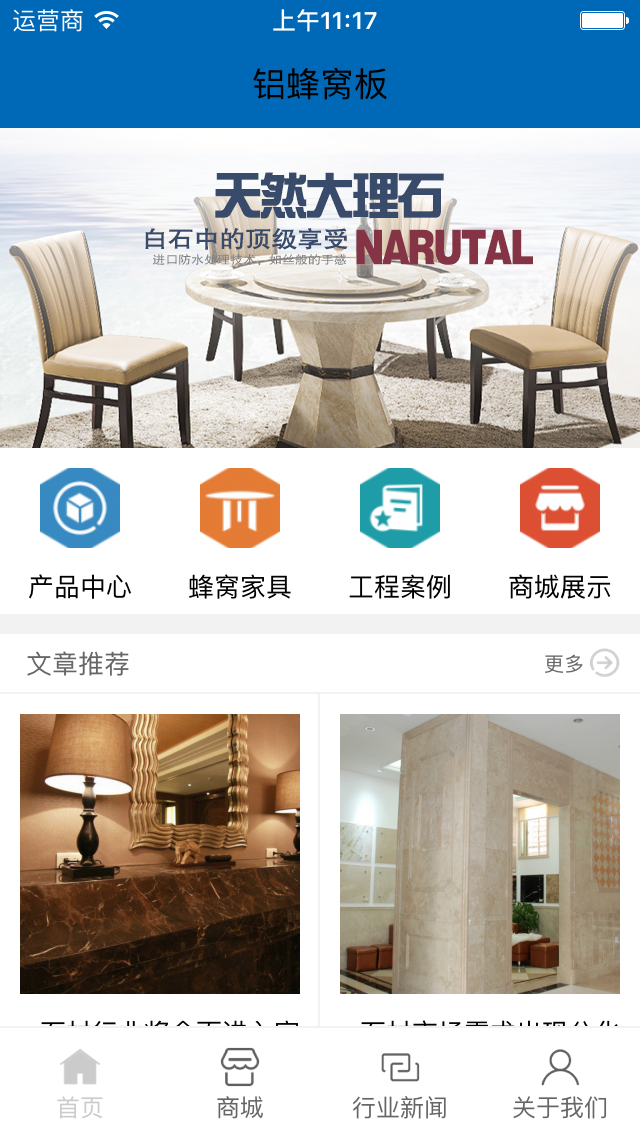Switch to the 行业新闻 tab

[400, 1082]
